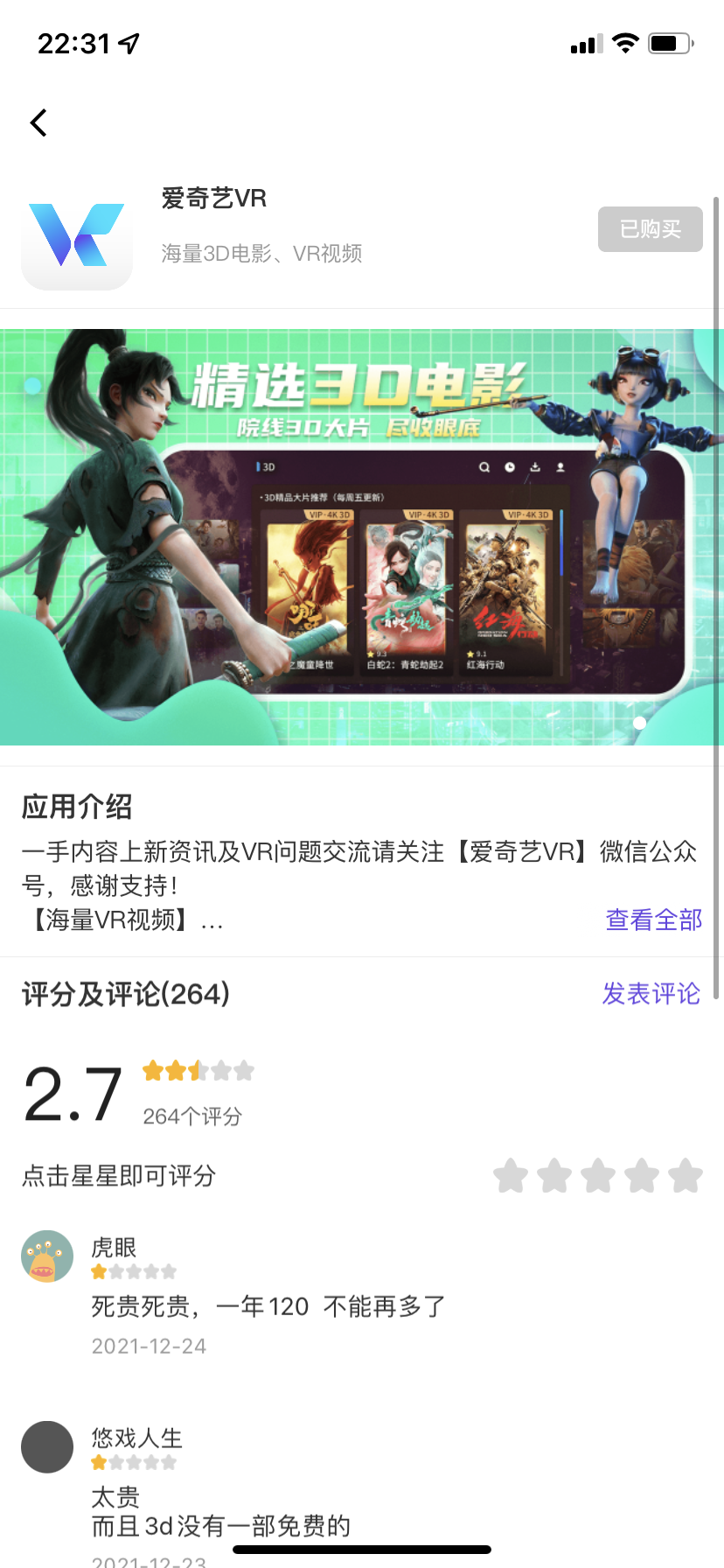The width and height of the screenshot is (724, 1568).
Task: Write a review via 发表评论
Action: tap(651, 993)
